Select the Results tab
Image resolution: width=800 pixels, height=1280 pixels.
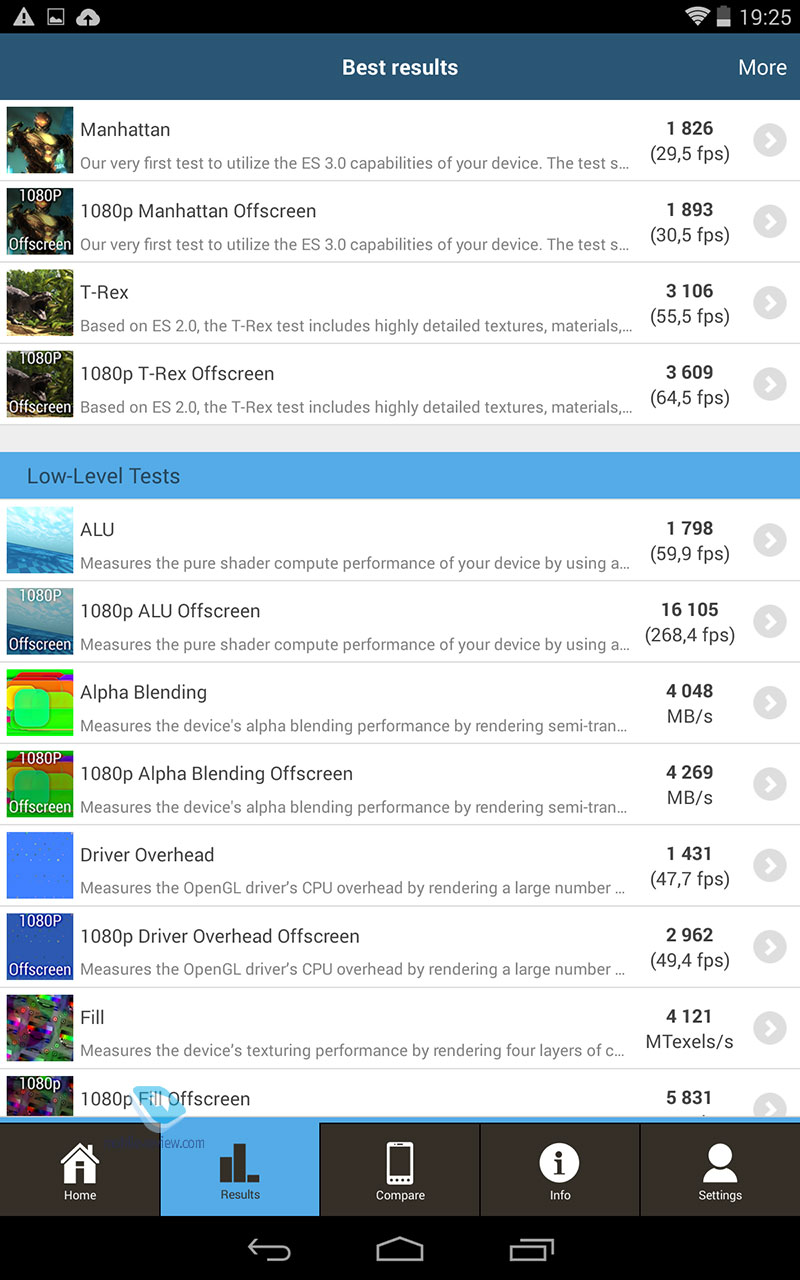click(240, 1169)
